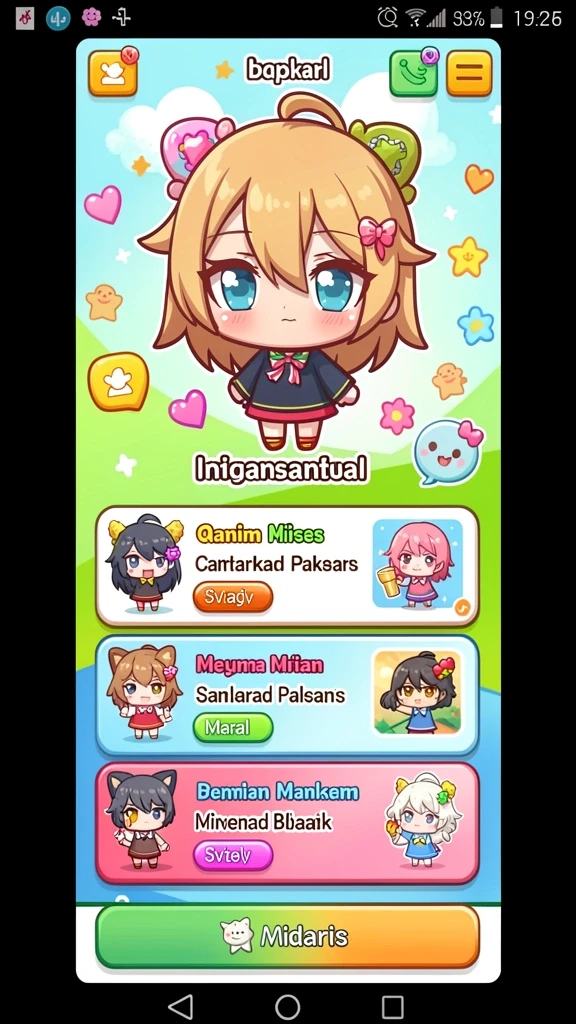576x1024 pixels.
Task: Tap the orange Sviagv button
Action: [233, 597]
